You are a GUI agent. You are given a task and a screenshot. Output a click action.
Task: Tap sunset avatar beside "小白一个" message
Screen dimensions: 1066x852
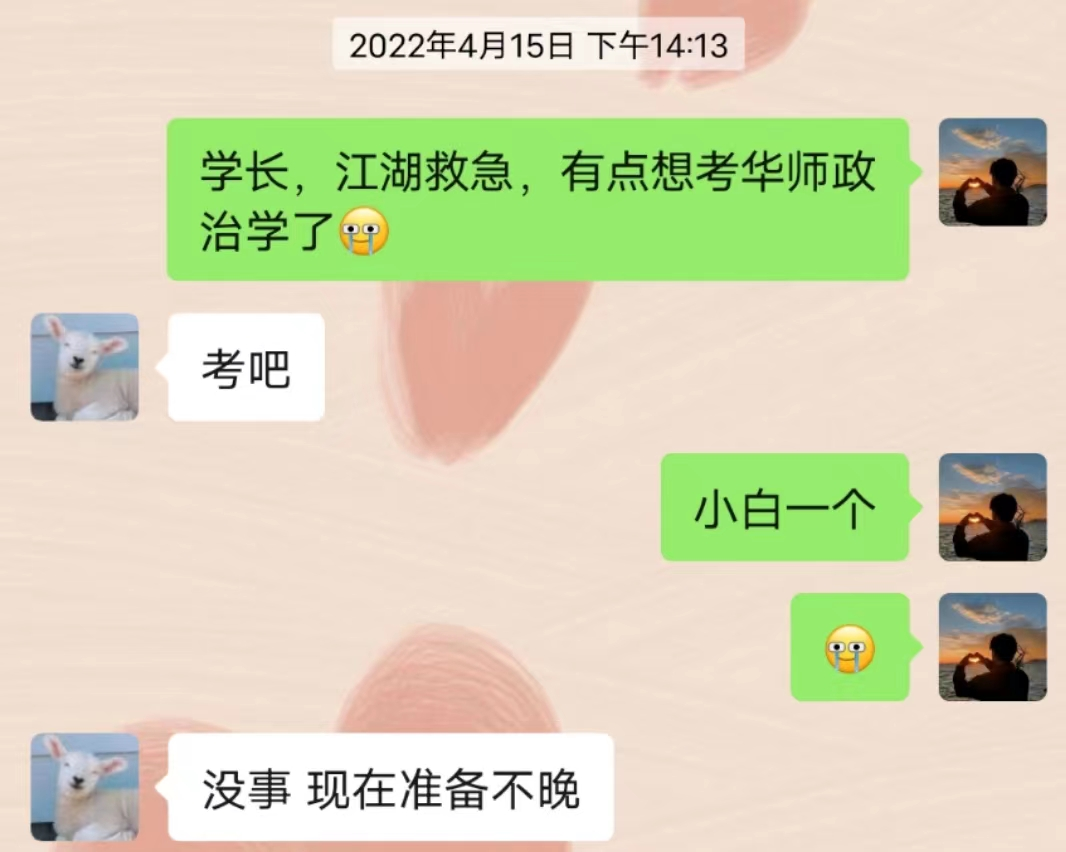click(992, 507)
